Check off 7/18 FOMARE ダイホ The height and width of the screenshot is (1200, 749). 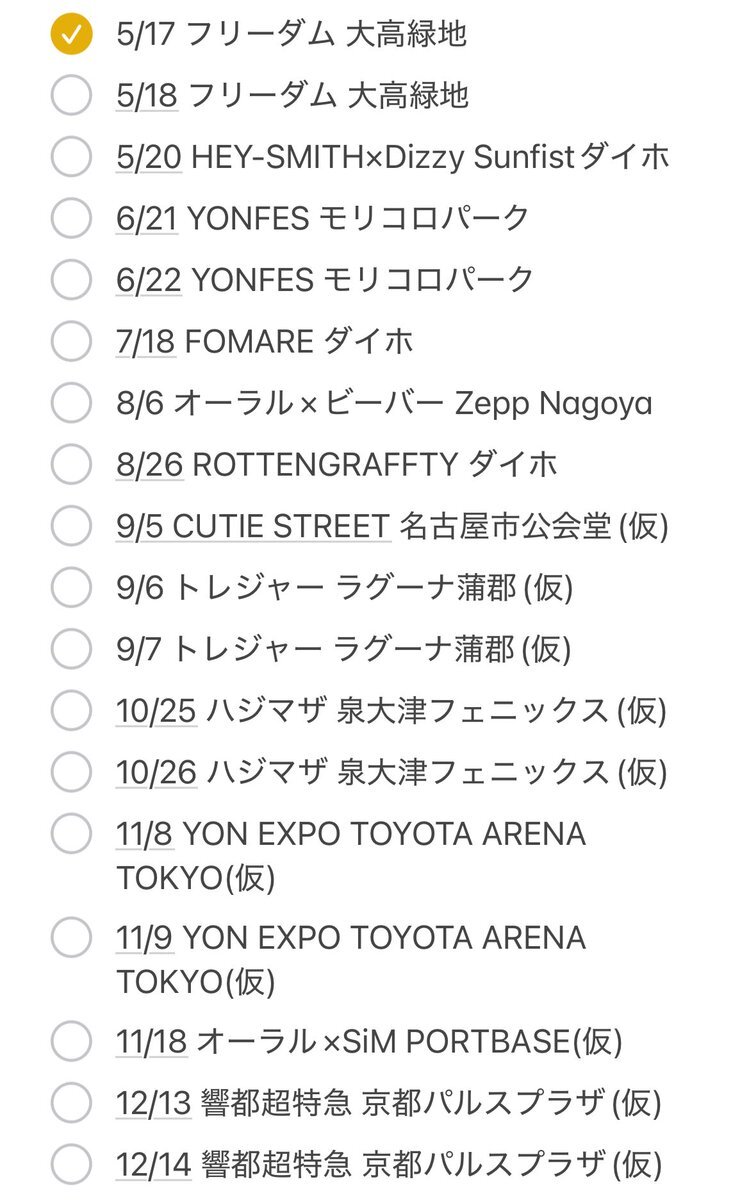pyautogui.click(x=71, y=342)
